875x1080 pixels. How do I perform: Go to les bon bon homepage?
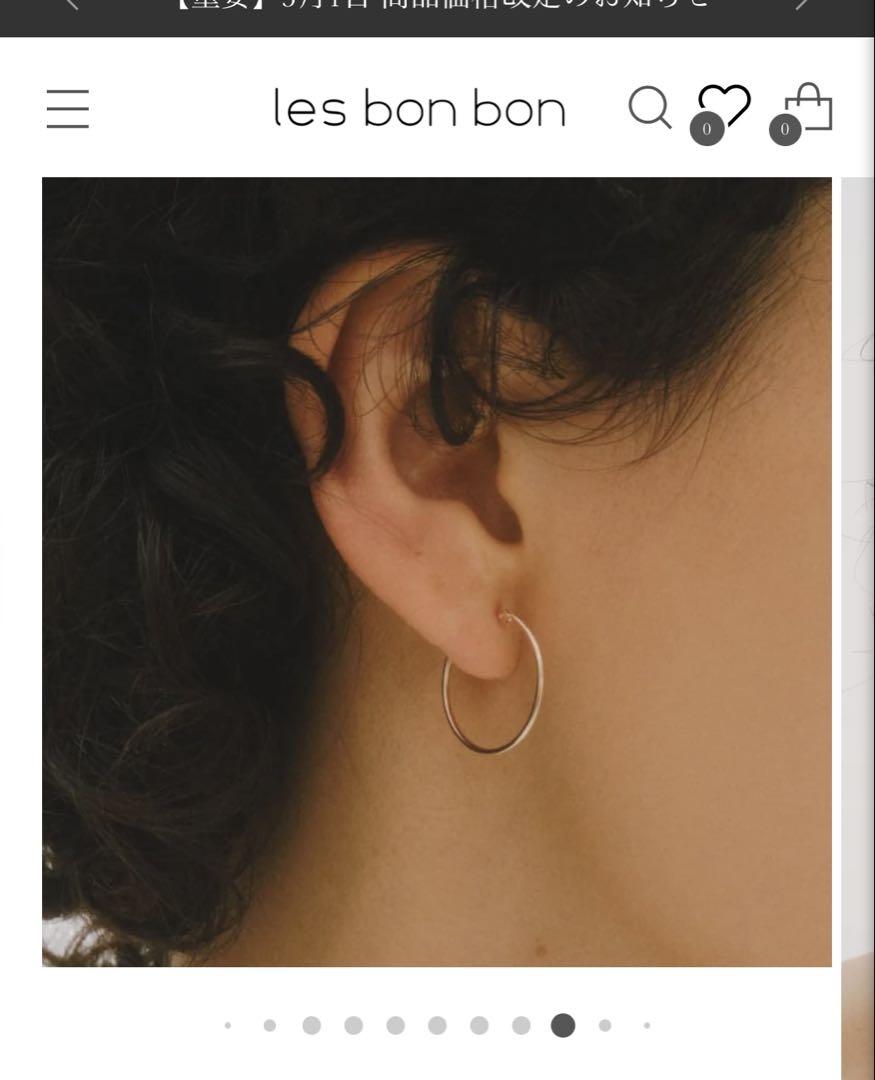pos(419,109)
